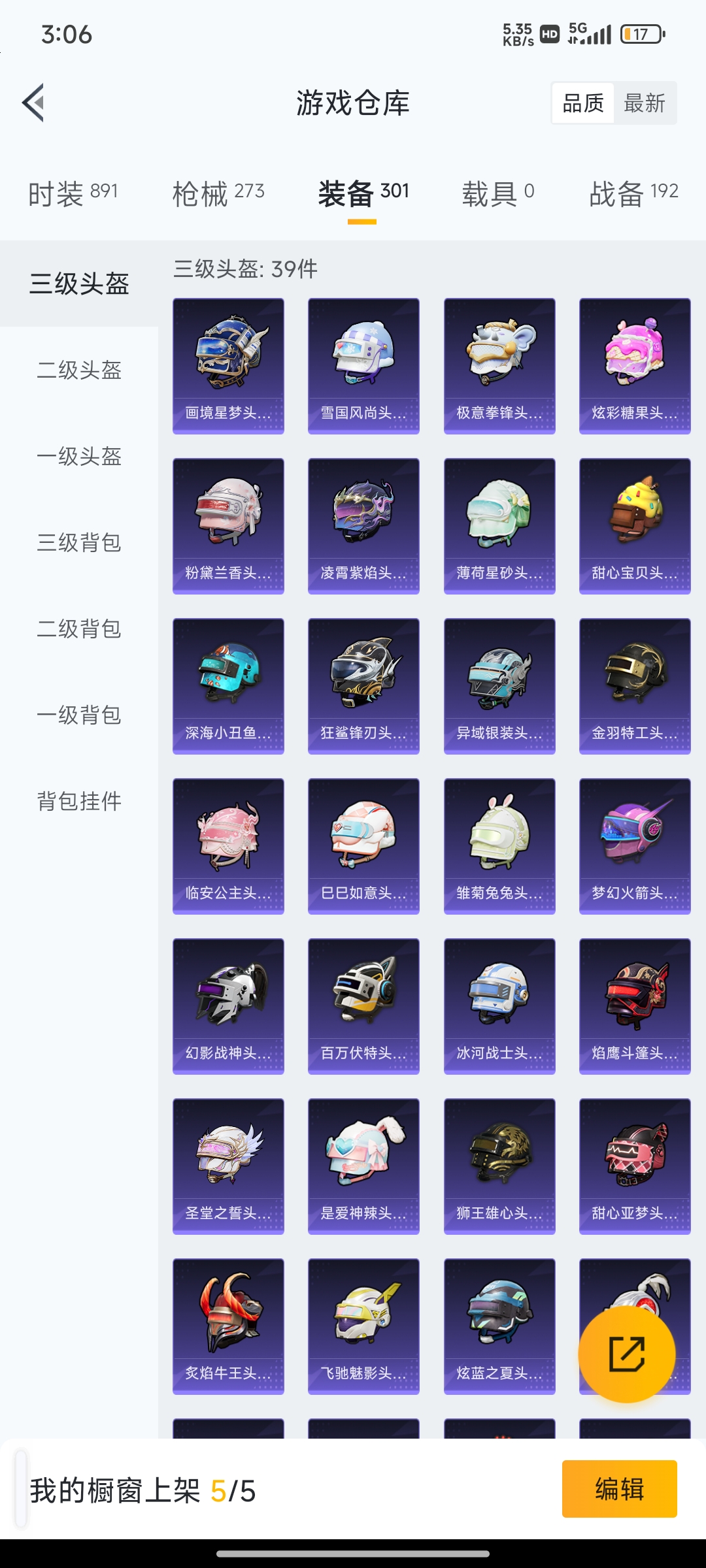Select the 一级头盔 category
The width and height of the screenshot is (706, 1568).
(x=79, y=457)
